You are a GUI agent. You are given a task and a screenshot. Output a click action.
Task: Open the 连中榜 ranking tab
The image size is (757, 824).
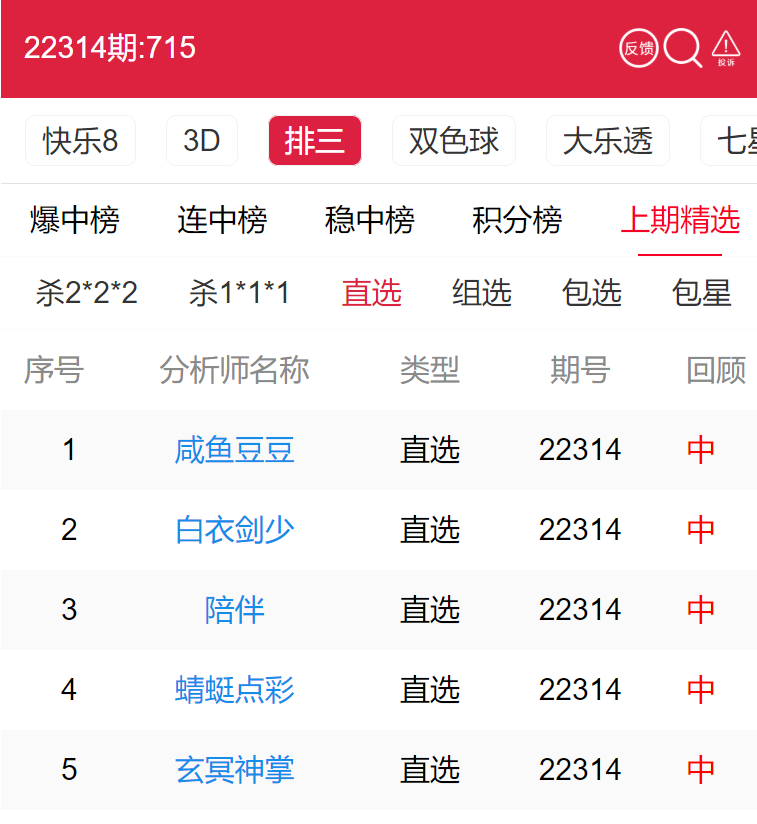tap(222, 220)
